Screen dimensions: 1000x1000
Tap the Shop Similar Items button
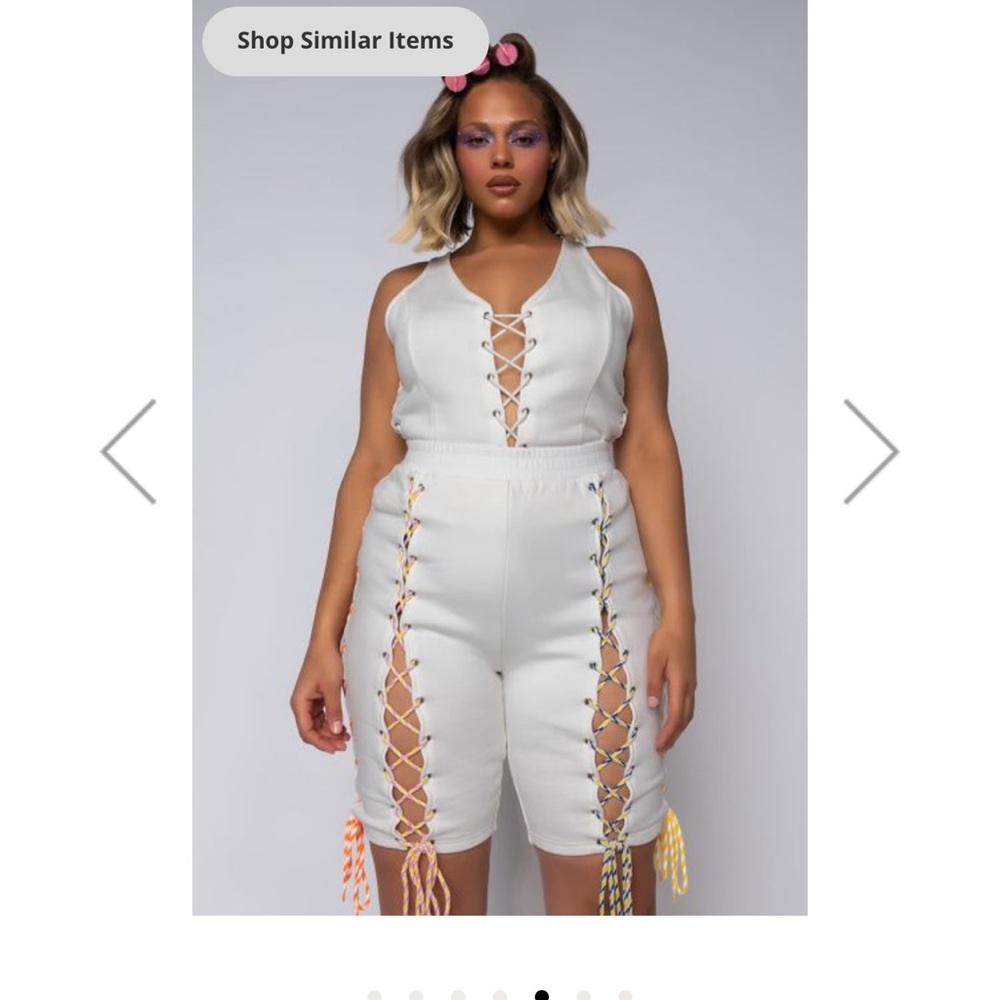pos(345,41)
